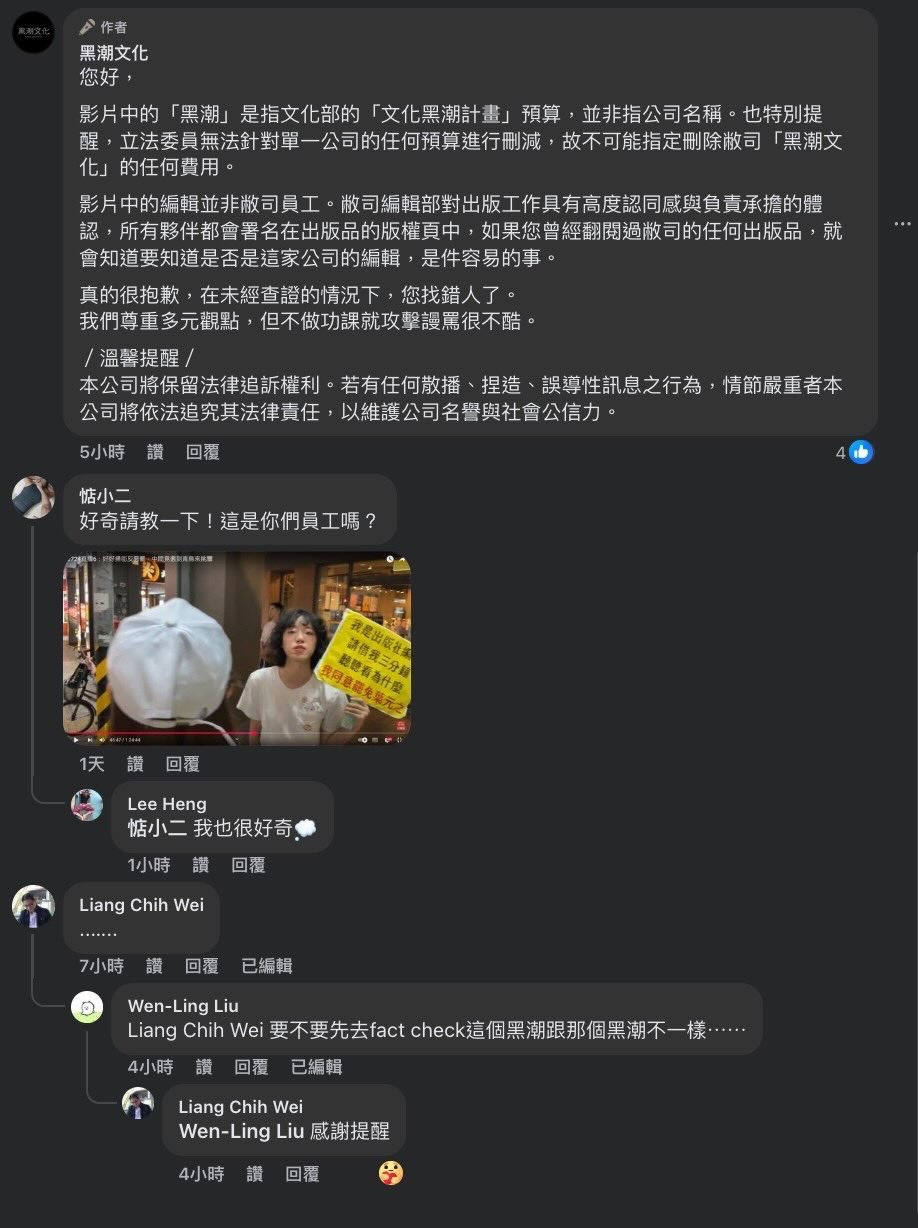Open the options menu for 黑潮文化's comment
Viewport: 918px width, 1228px height.
point(902,223)
